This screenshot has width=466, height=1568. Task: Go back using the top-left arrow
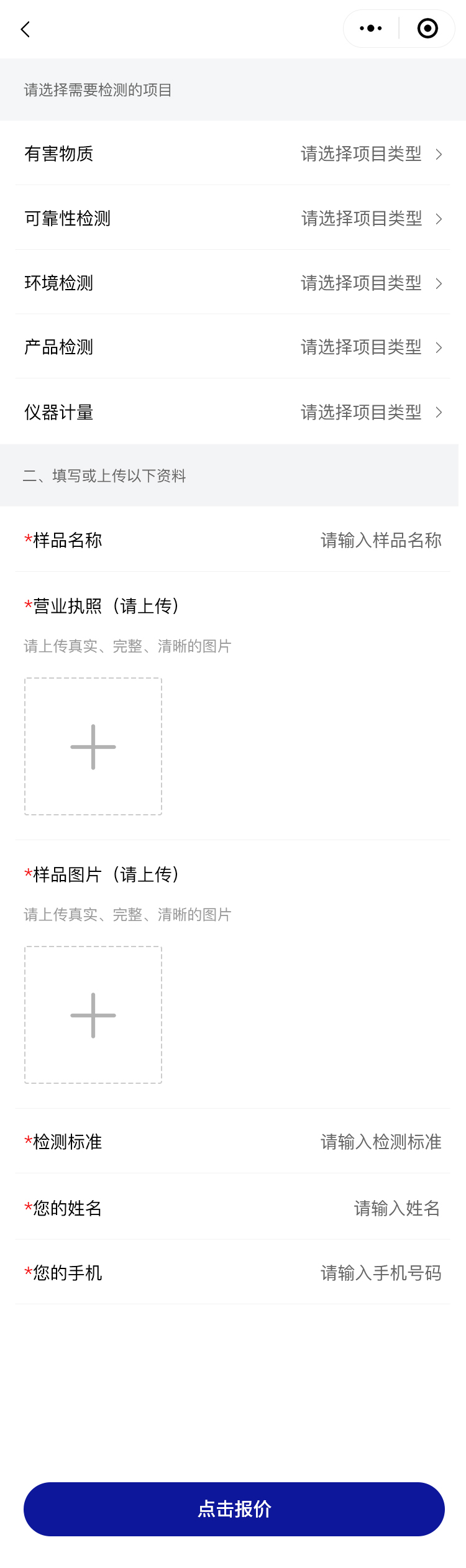pyautogui.click(x=25, y=29)
